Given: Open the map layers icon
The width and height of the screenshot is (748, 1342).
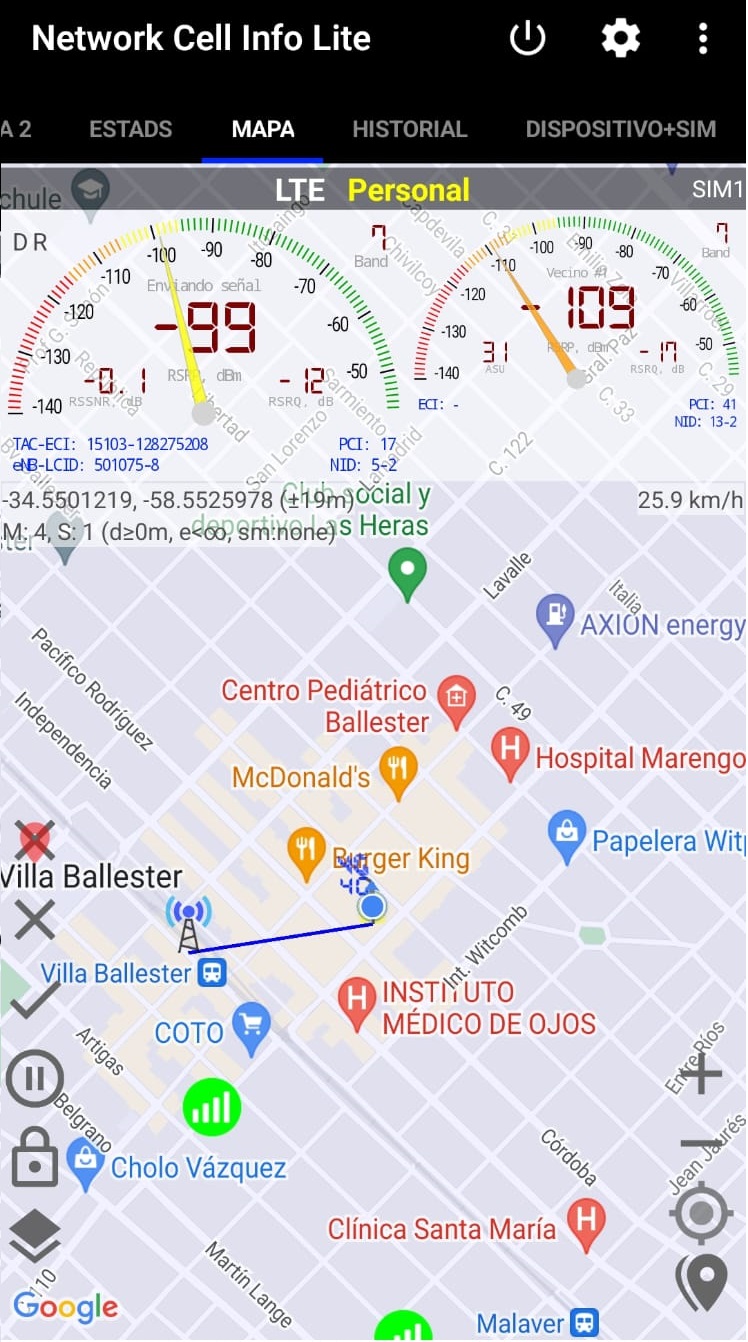Looking at the screenshot, I should (x=36, y=1237).
